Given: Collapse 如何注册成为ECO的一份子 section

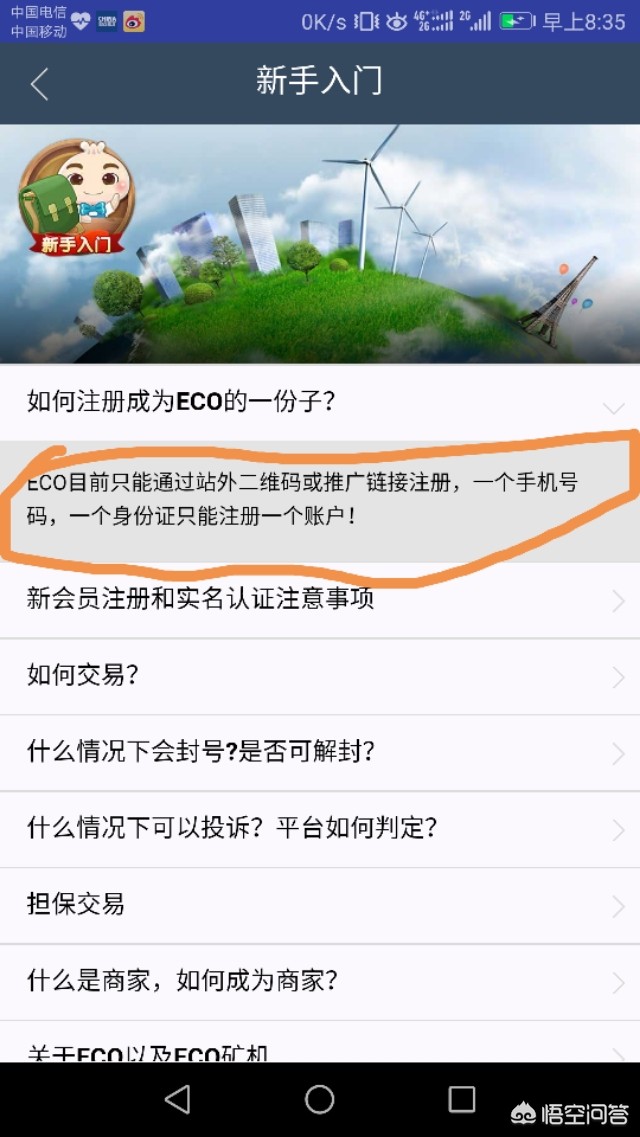Looking at the screenshot, I should pyautogui.click(x=320, y=403).
